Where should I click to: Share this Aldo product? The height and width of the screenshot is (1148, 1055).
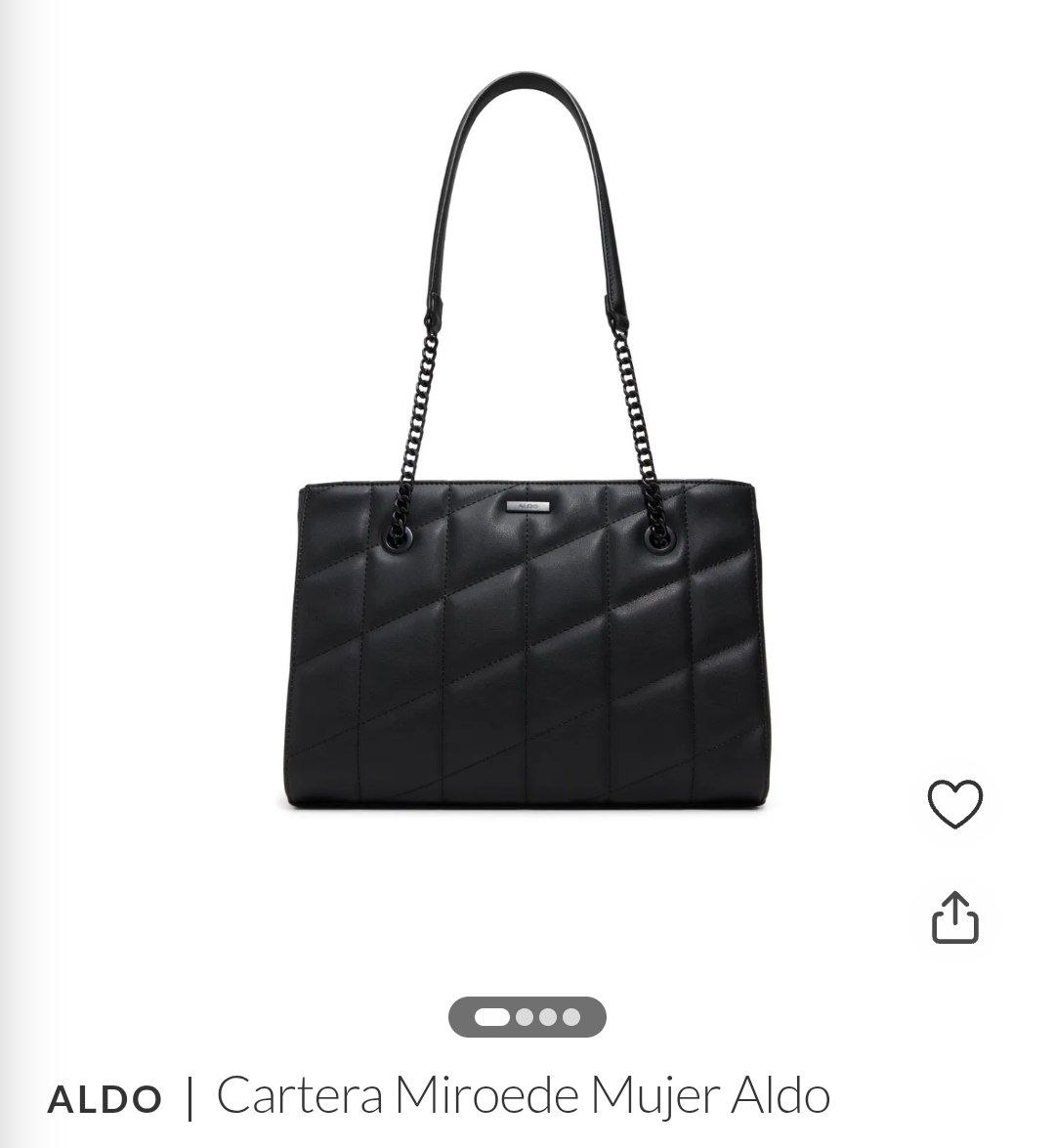pos(954,917)
